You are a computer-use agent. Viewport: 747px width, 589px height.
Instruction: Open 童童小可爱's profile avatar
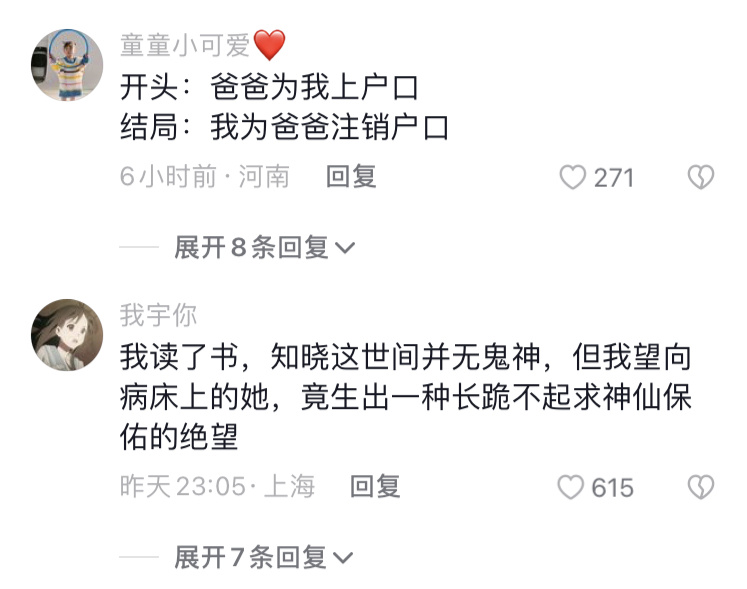coord(67,64)
